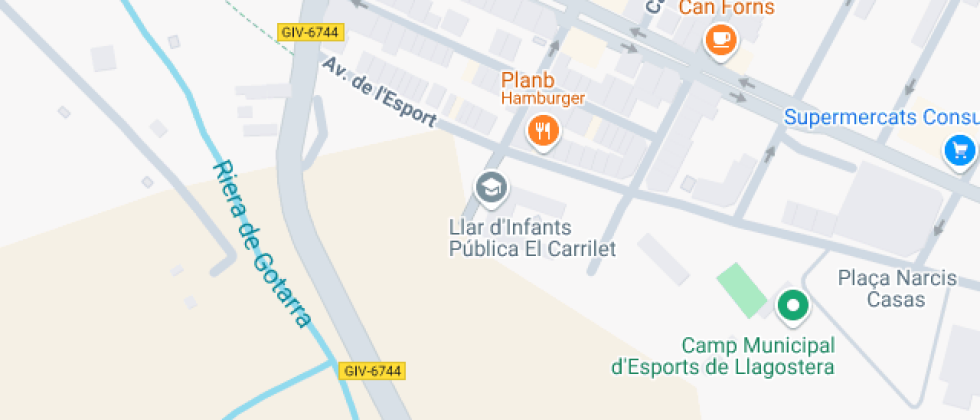This screenshot has height=420, width=980.
Task: Open Llar d'Infants Pública El Carrilet marker
Action: pos(491,189)
